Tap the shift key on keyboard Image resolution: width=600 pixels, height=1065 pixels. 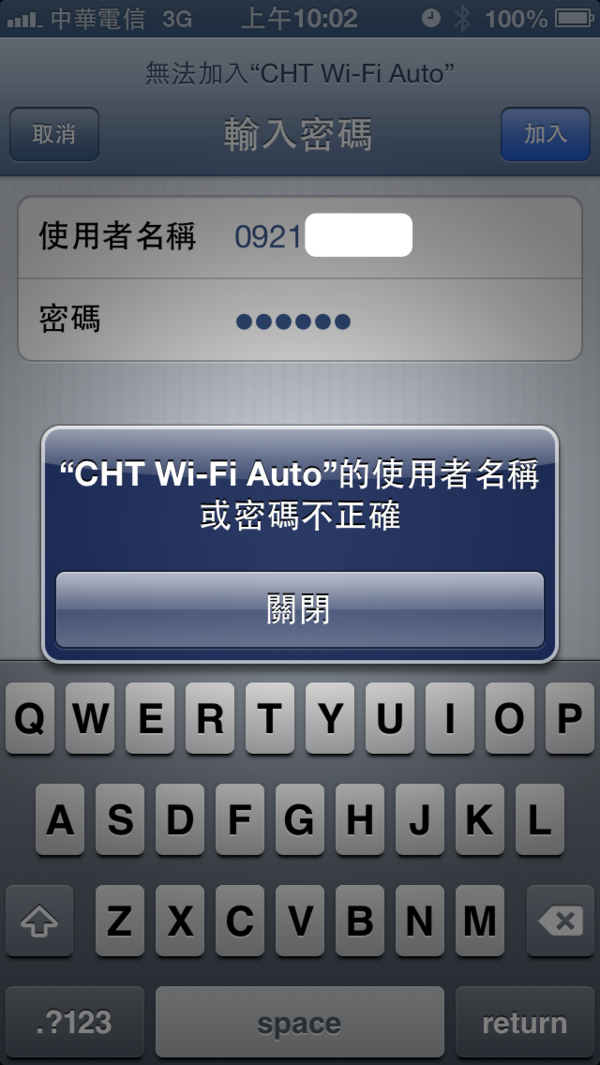click(38, 921)
